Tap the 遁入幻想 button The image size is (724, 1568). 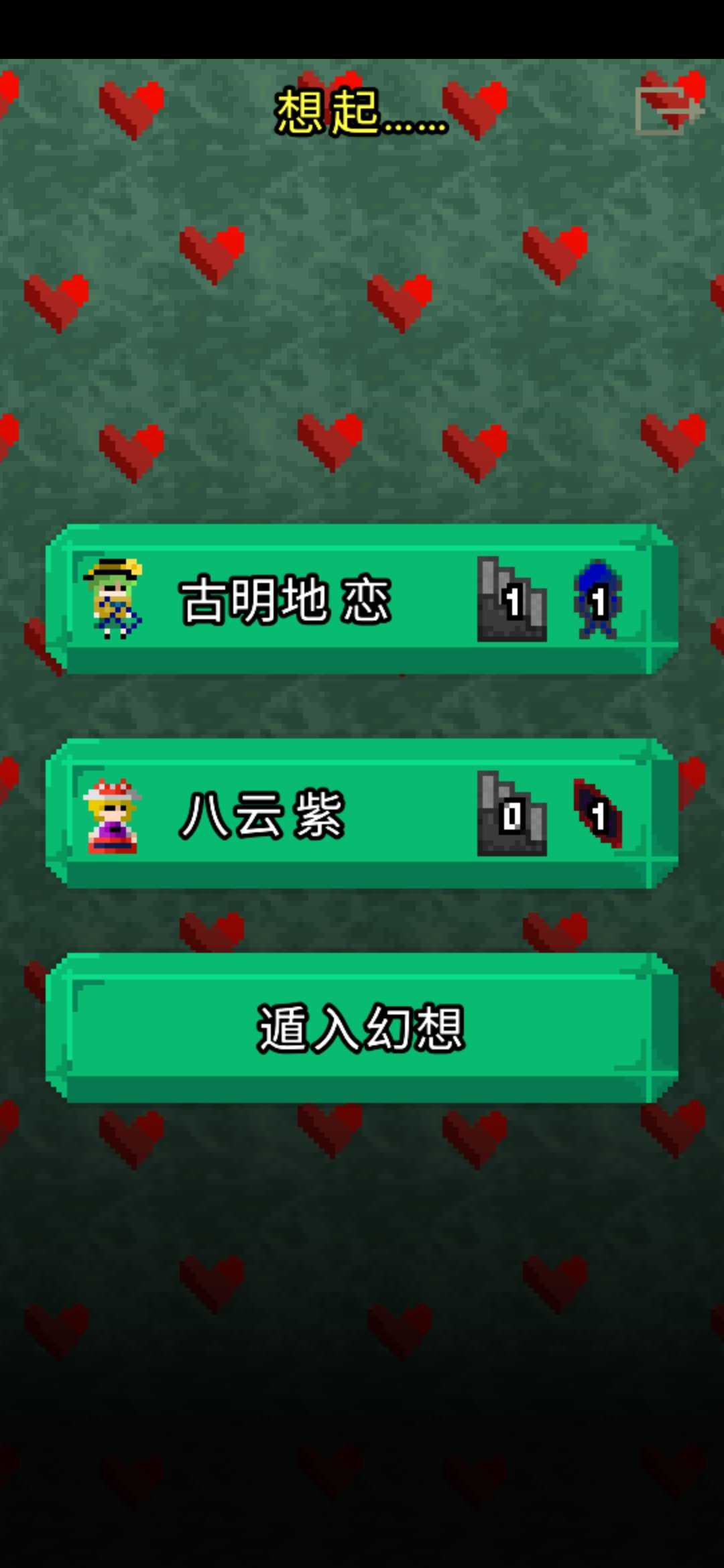point(362,1028)
